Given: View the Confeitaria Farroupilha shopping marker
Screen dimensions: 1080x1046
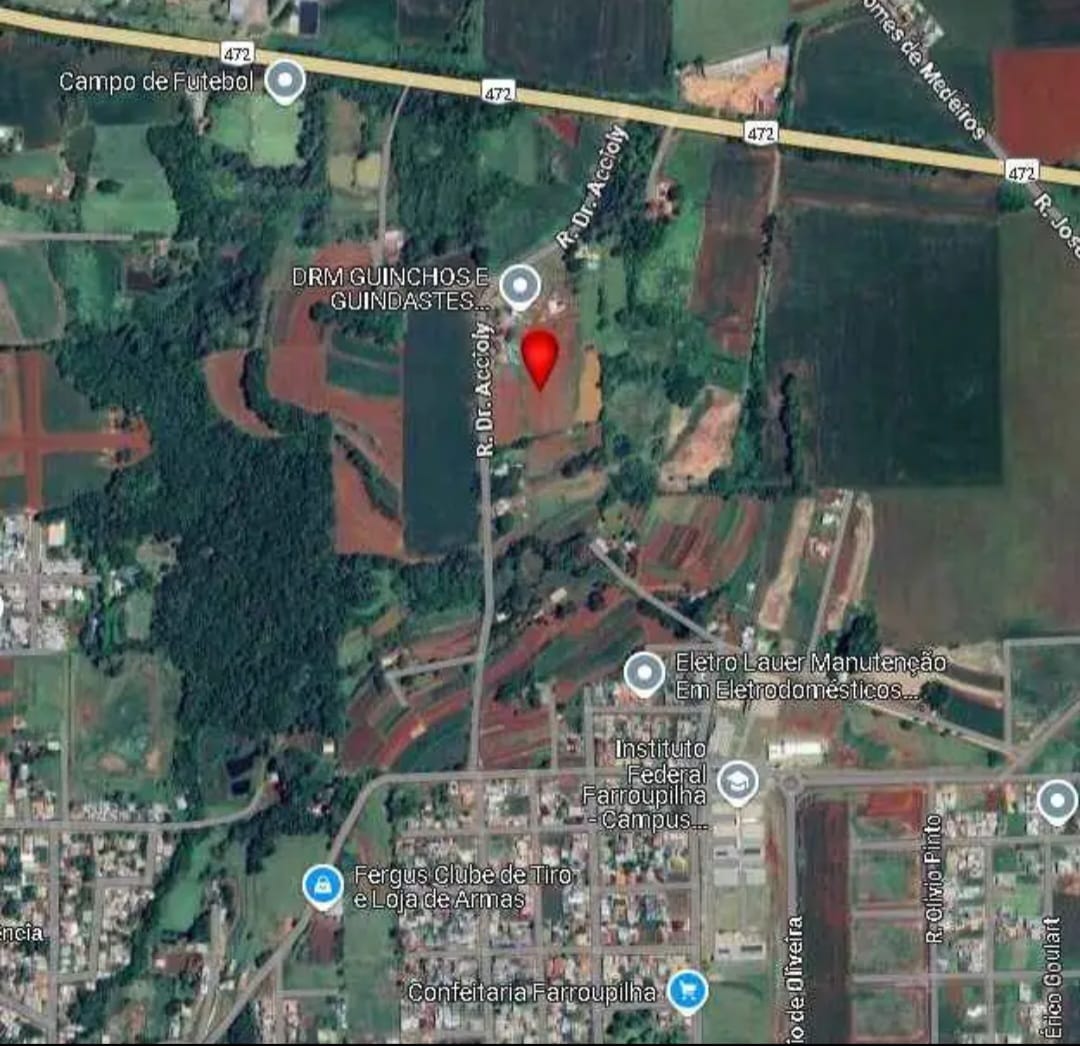Looking at the screenshot, I should (687, 992).
